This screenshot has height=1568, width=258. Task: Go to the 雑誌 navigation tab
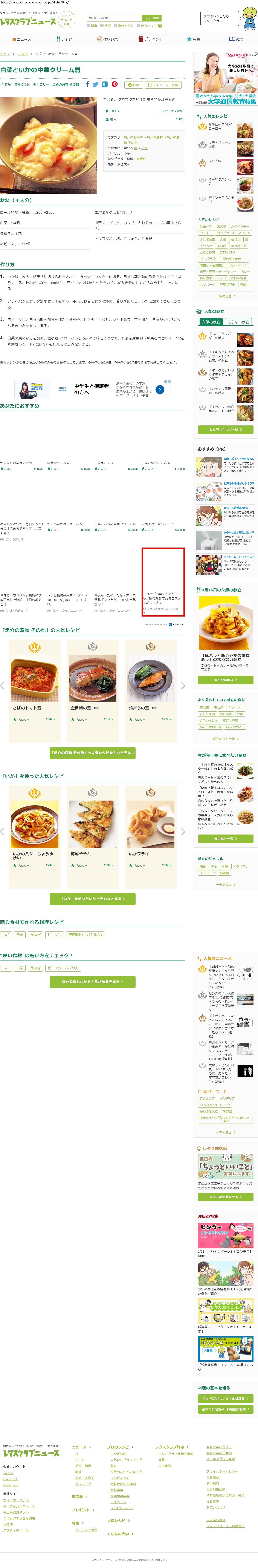click(x=236, y=39)
